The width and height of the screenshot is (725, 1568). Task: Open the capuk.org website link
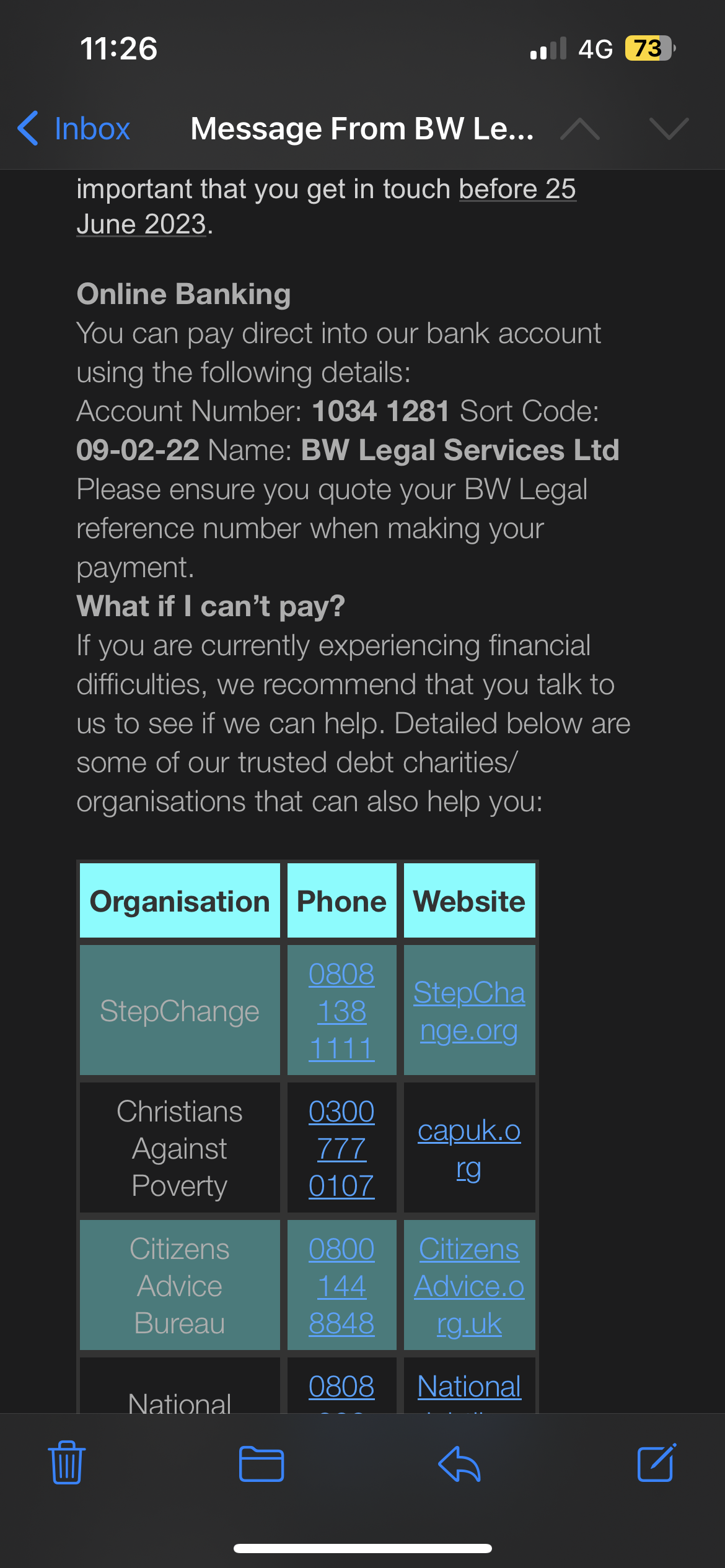click(x=469, y=1149)
